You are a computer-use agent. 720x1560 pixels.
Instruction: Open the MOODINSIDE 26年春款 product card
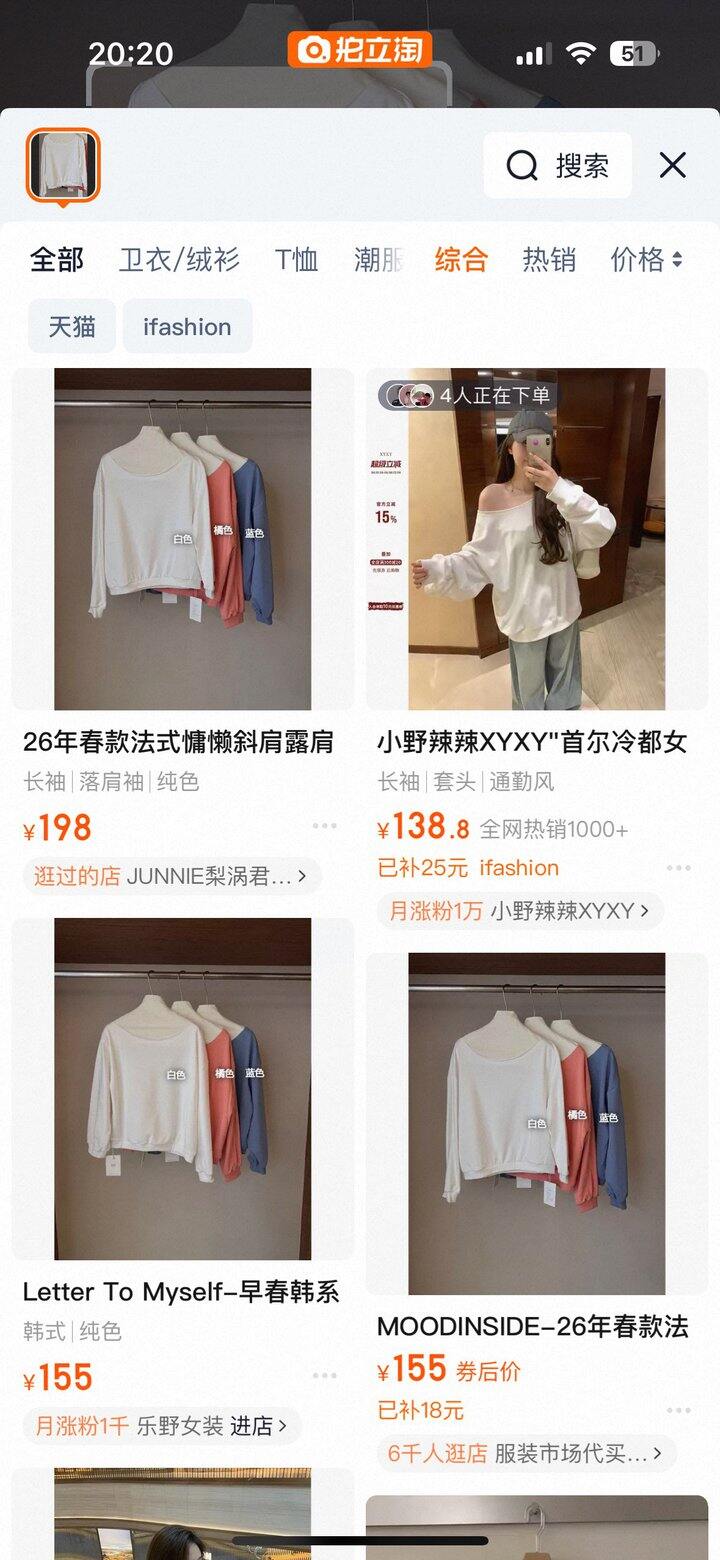tap(536, 1125)
